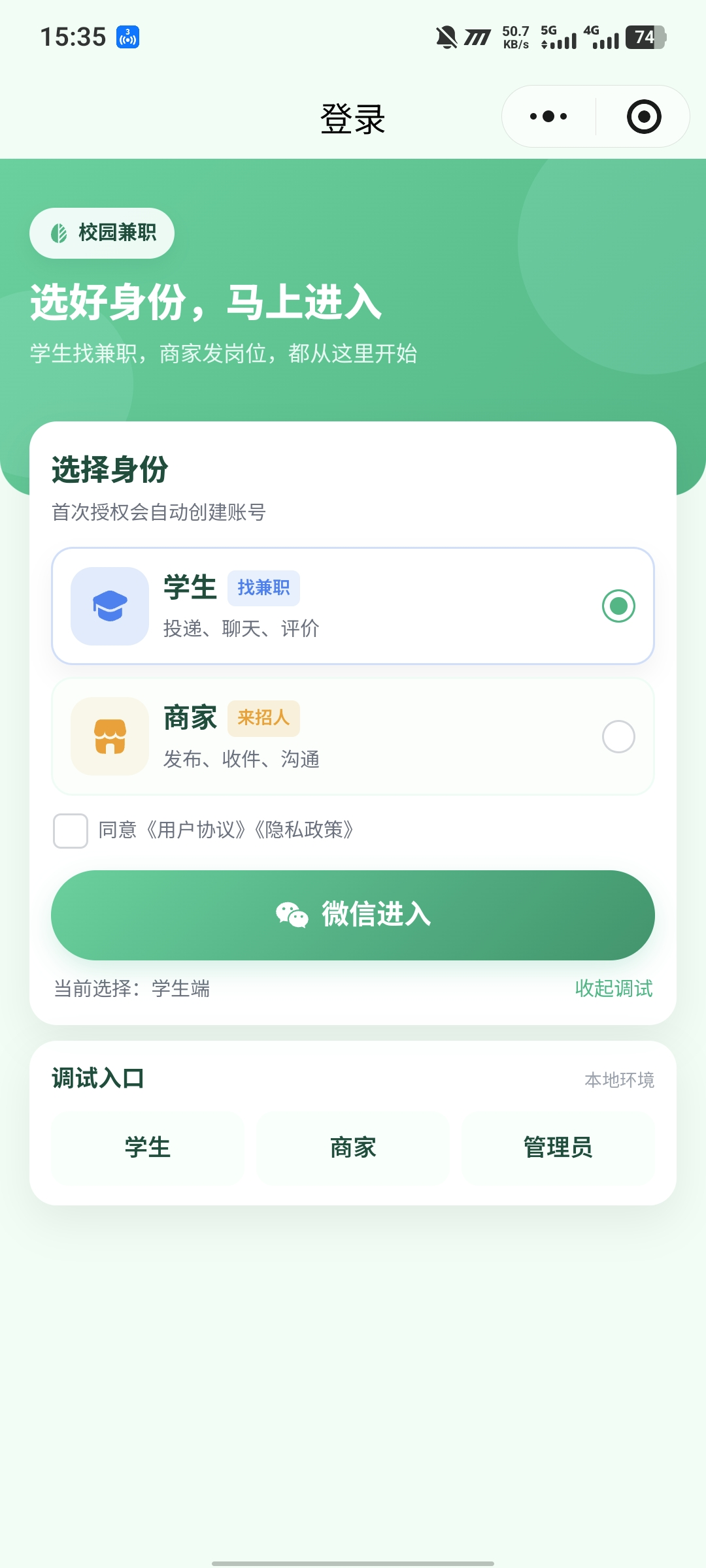This screenshot has width=706, height=1568.
Task: Click the 校园兼职 leaf logo badge
Action: point(101,233)
